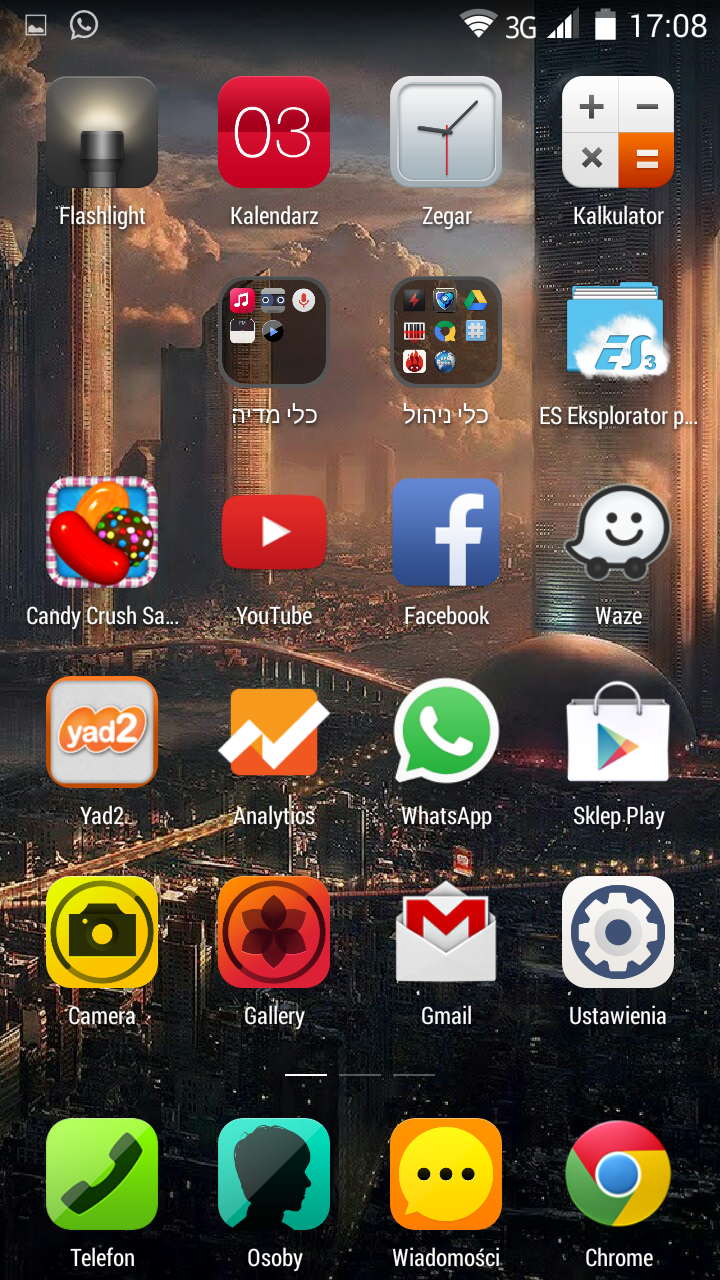The width and height of the screenshot is (720, 1280).
Task: Launch Facebook
Action: pos(446,531)
